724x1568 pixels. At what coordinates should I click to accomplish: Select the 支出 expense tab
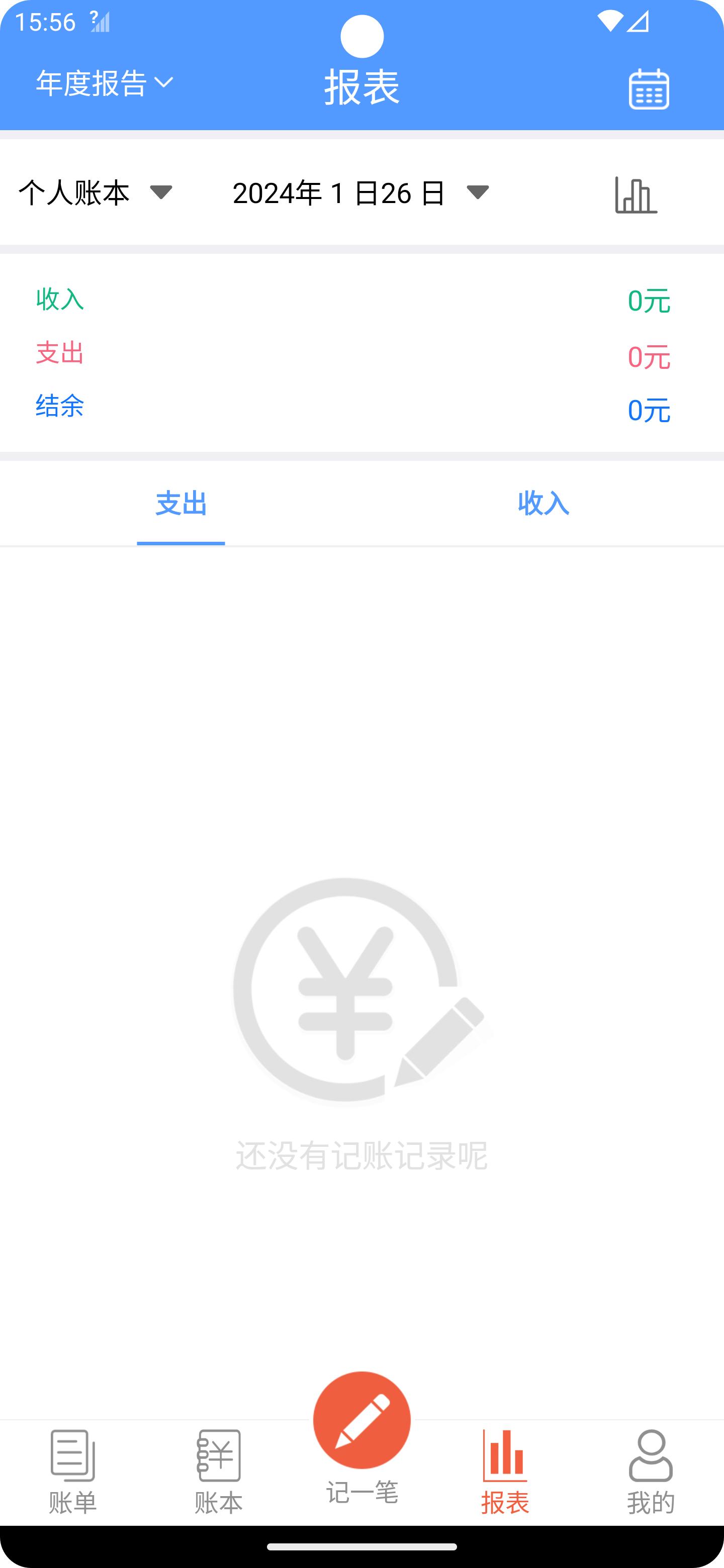181,504
